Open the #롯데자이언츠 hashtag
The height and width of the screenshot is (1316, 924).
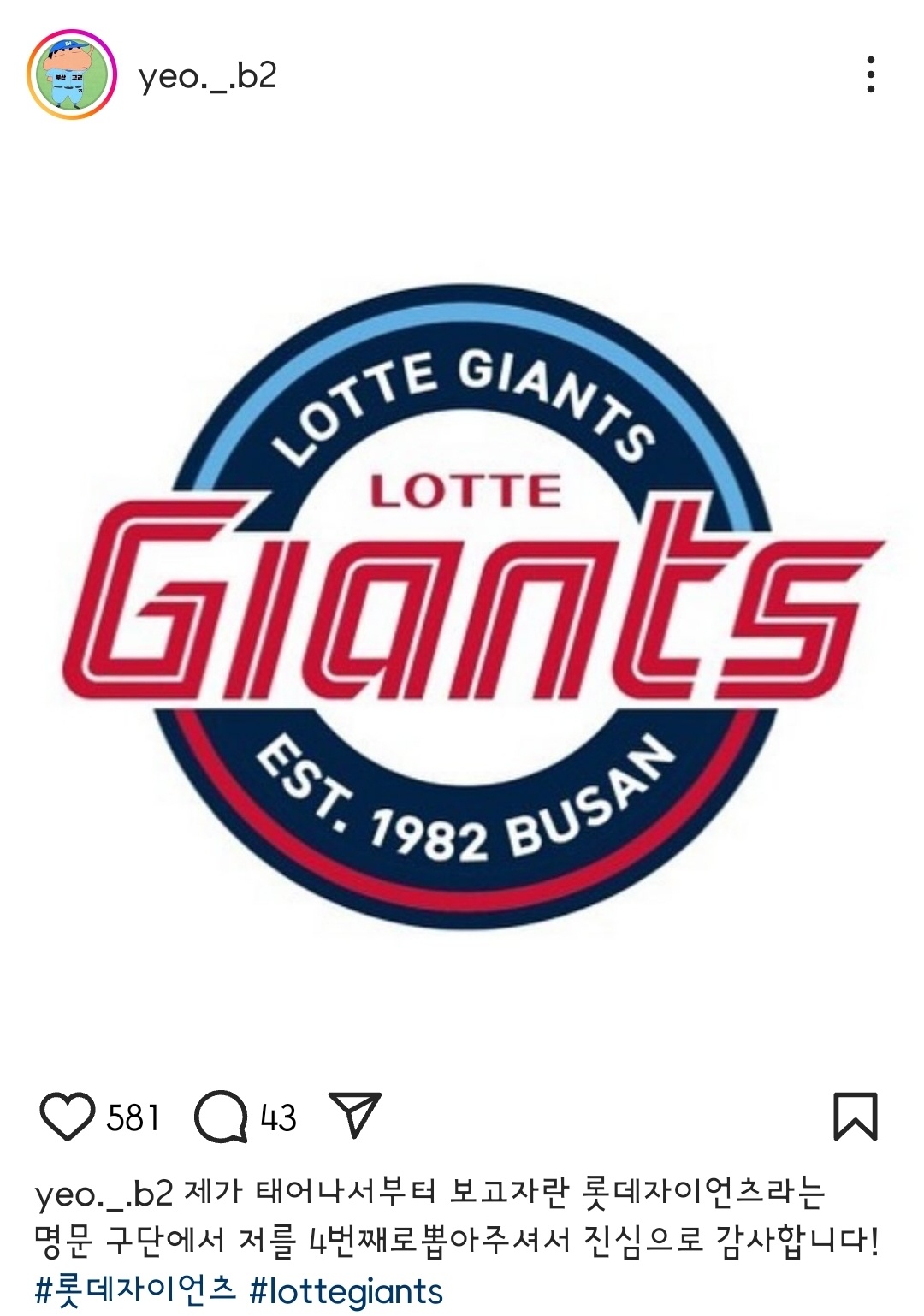click(x=135, y=1290)
